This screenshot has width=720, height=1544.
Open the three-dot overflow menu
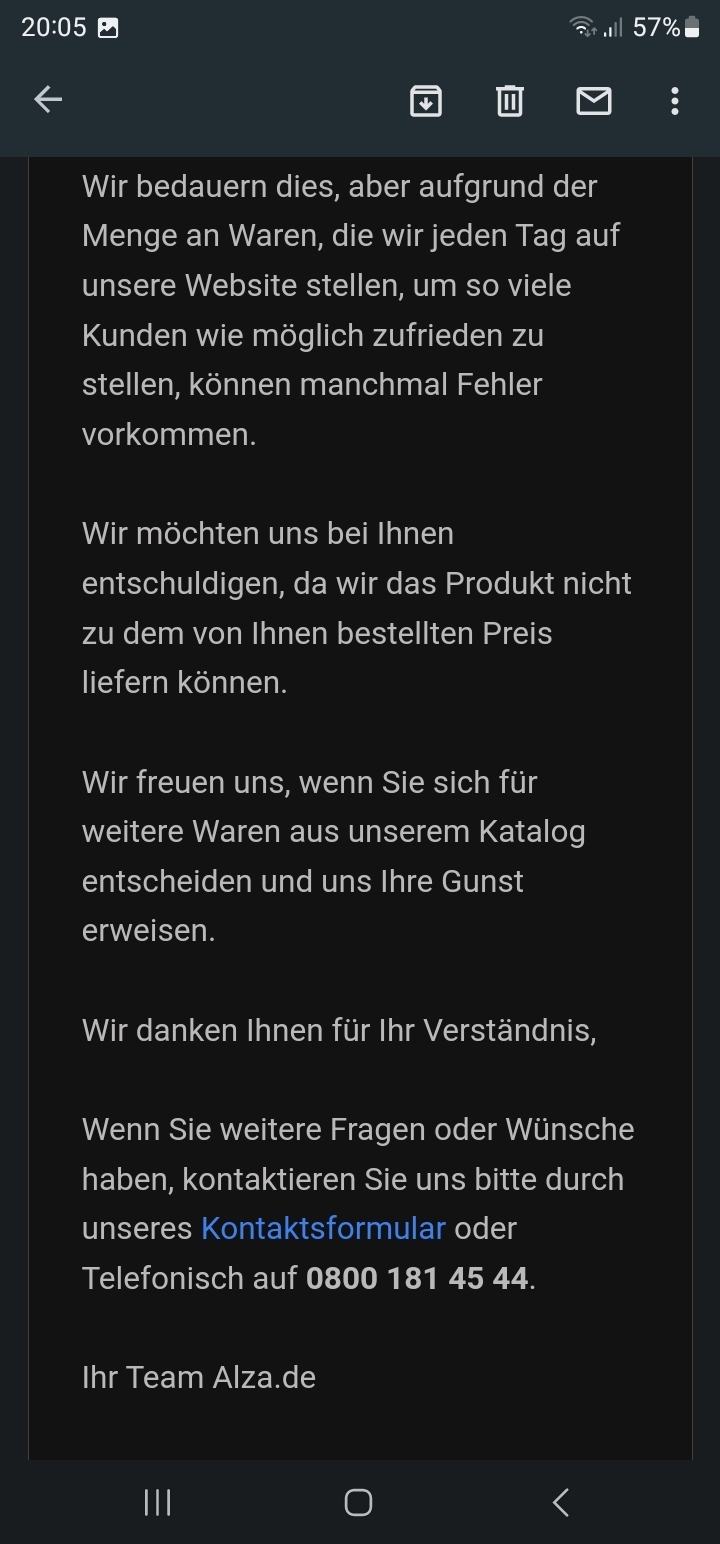pyautogui.click(x=675, y=100)
